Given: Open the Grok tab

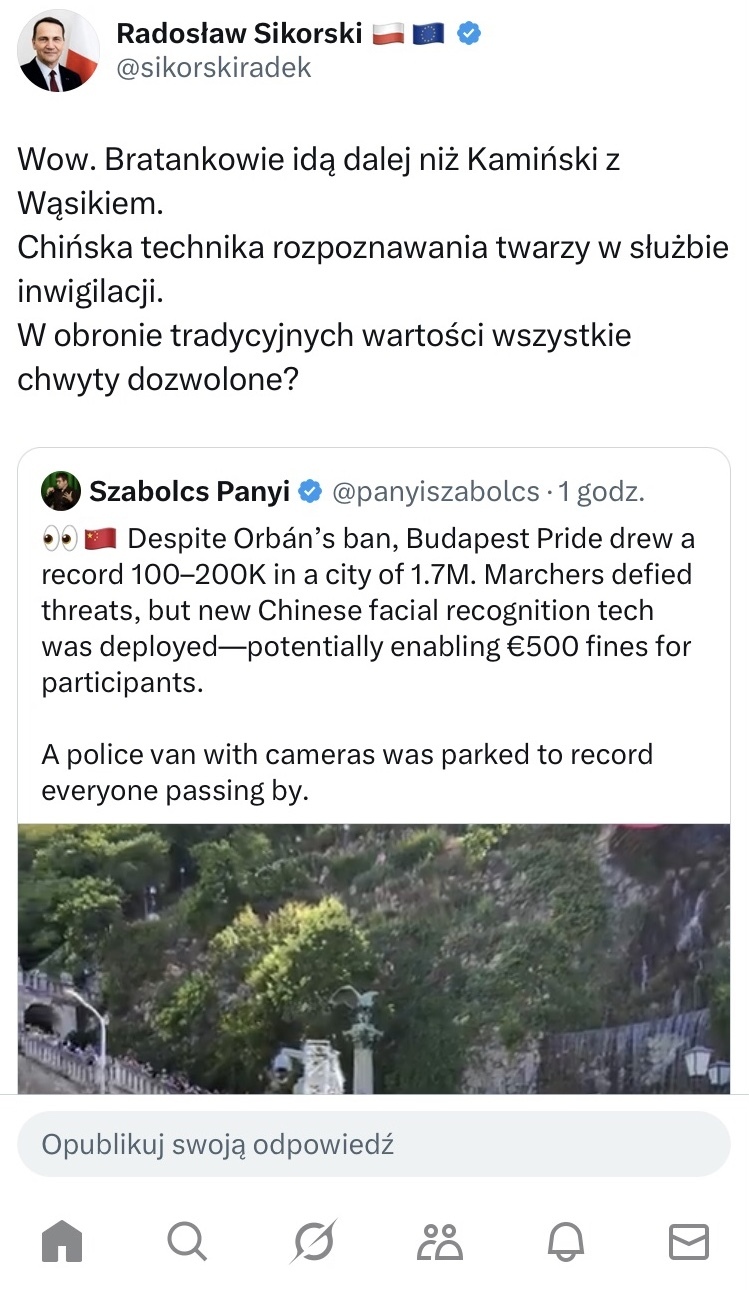Looking at the screenshot, I should (314, 1242).
